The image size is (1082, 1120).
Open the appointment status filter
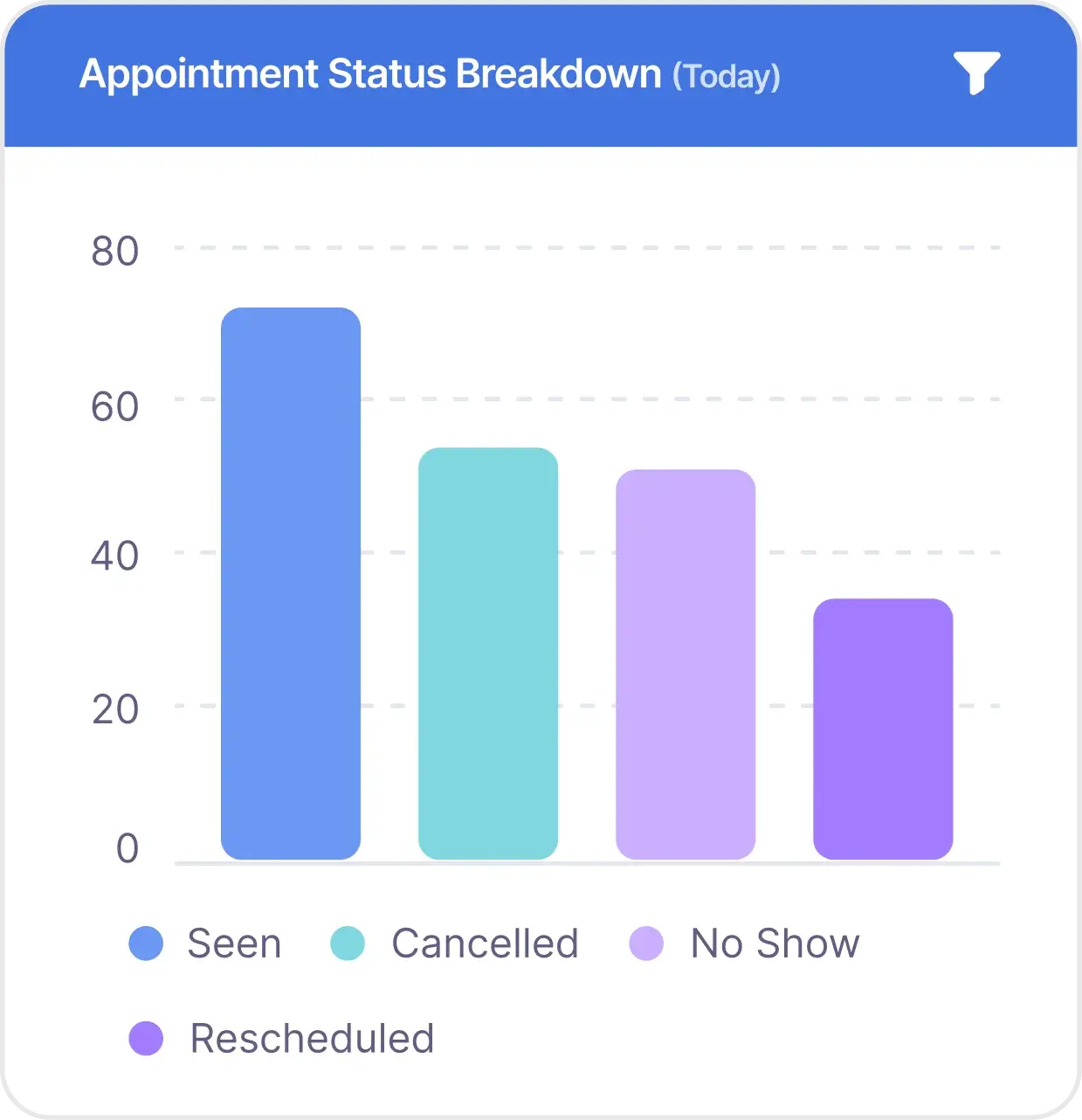point(976,73)
